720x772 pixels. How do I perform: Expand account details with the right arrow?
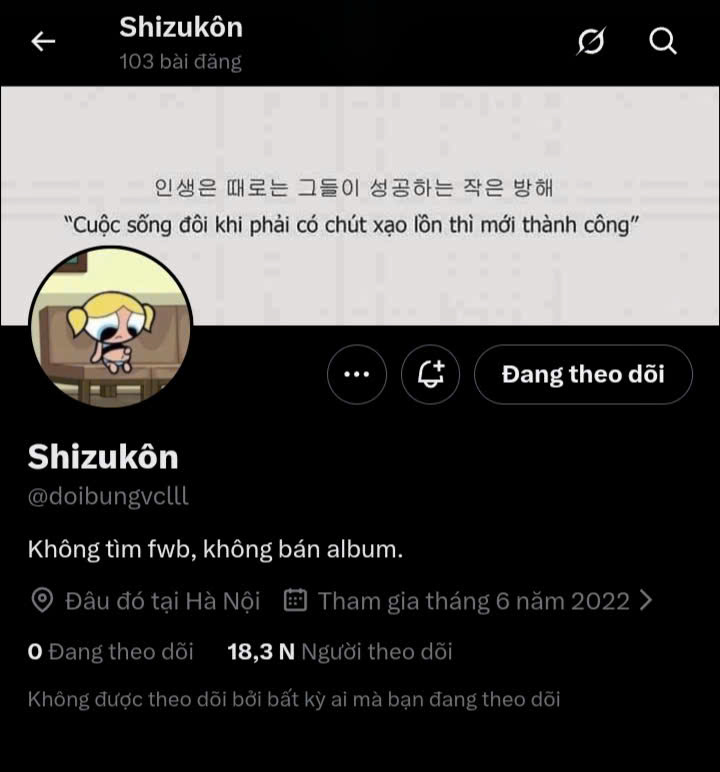click(646, 601)
